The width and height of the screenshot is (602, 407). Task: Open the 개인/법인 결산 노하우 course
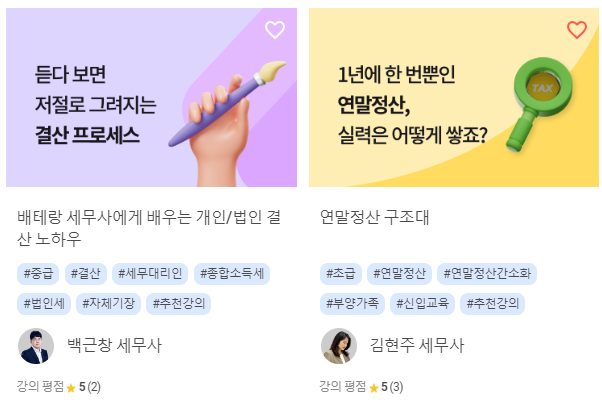(150, 227)
